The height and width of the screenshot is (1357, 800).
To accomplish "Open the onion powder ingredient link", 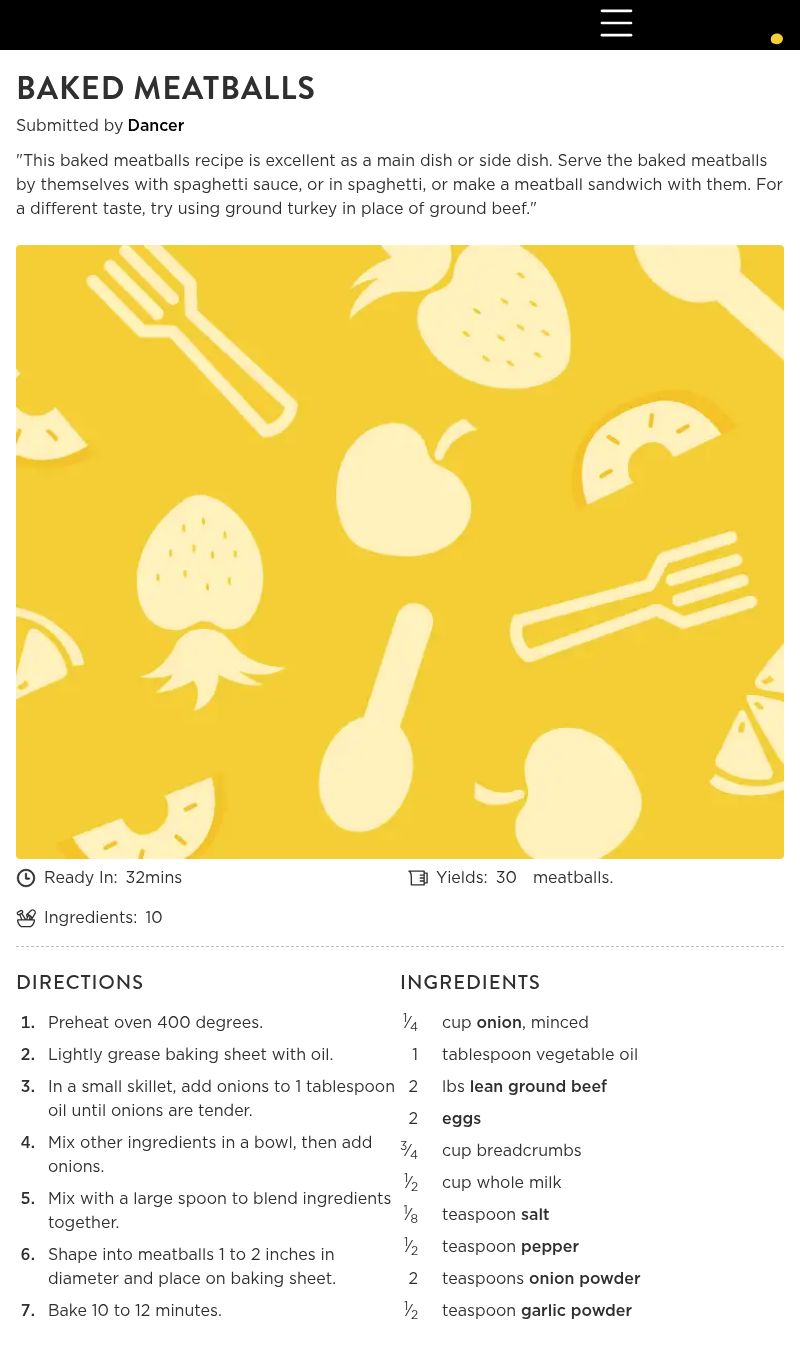I will [584, 1279].
